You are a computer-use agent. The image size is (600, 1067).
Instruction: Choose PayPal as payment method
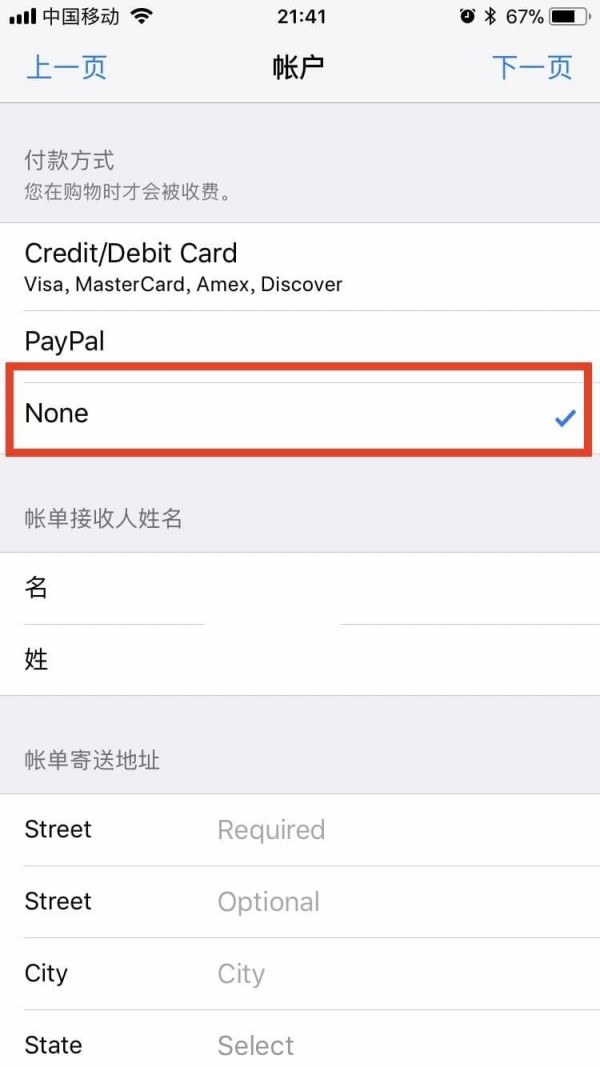coord(300,342)
